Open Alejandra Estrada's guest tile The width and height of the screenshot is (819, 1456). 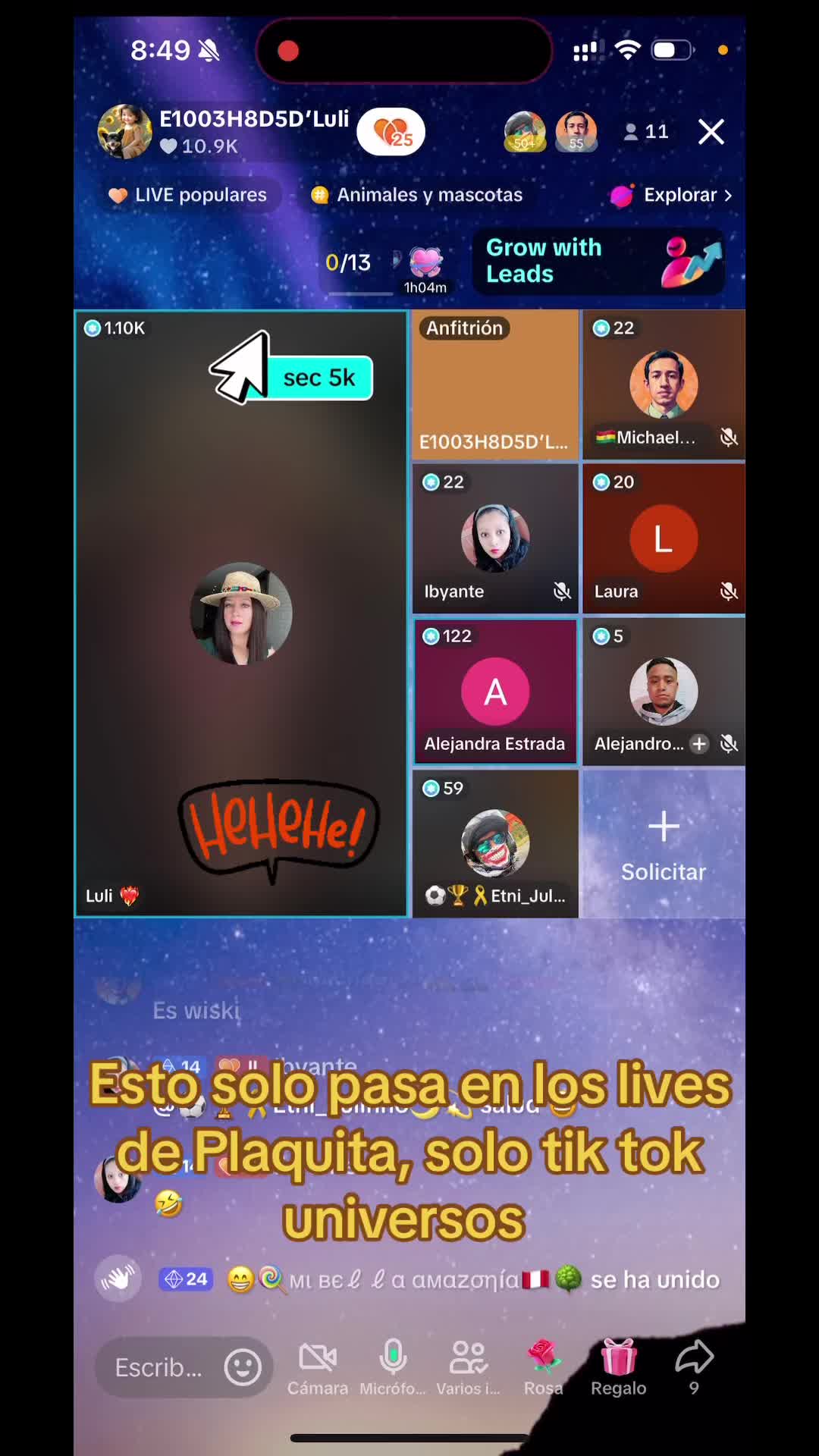pyautogui.click(x=494, y=692)
